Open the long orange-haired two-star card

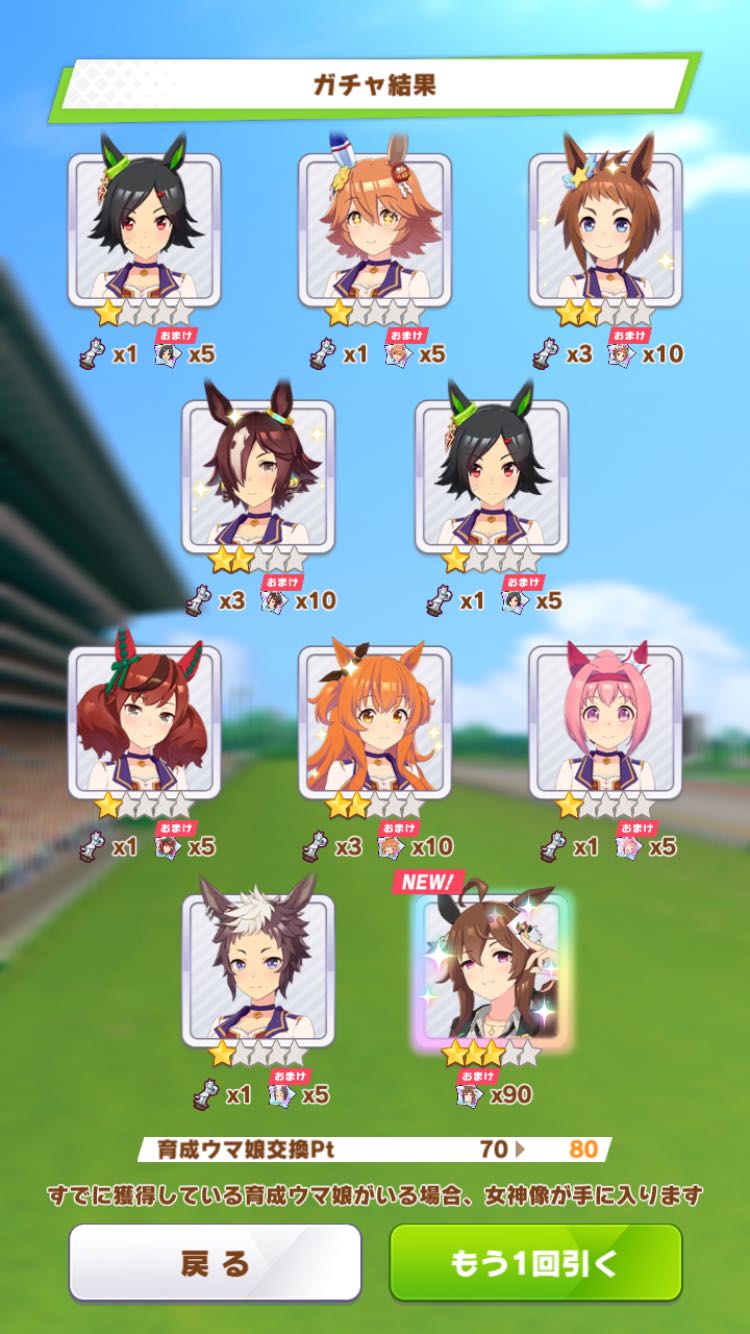click(x=374, y=722)
